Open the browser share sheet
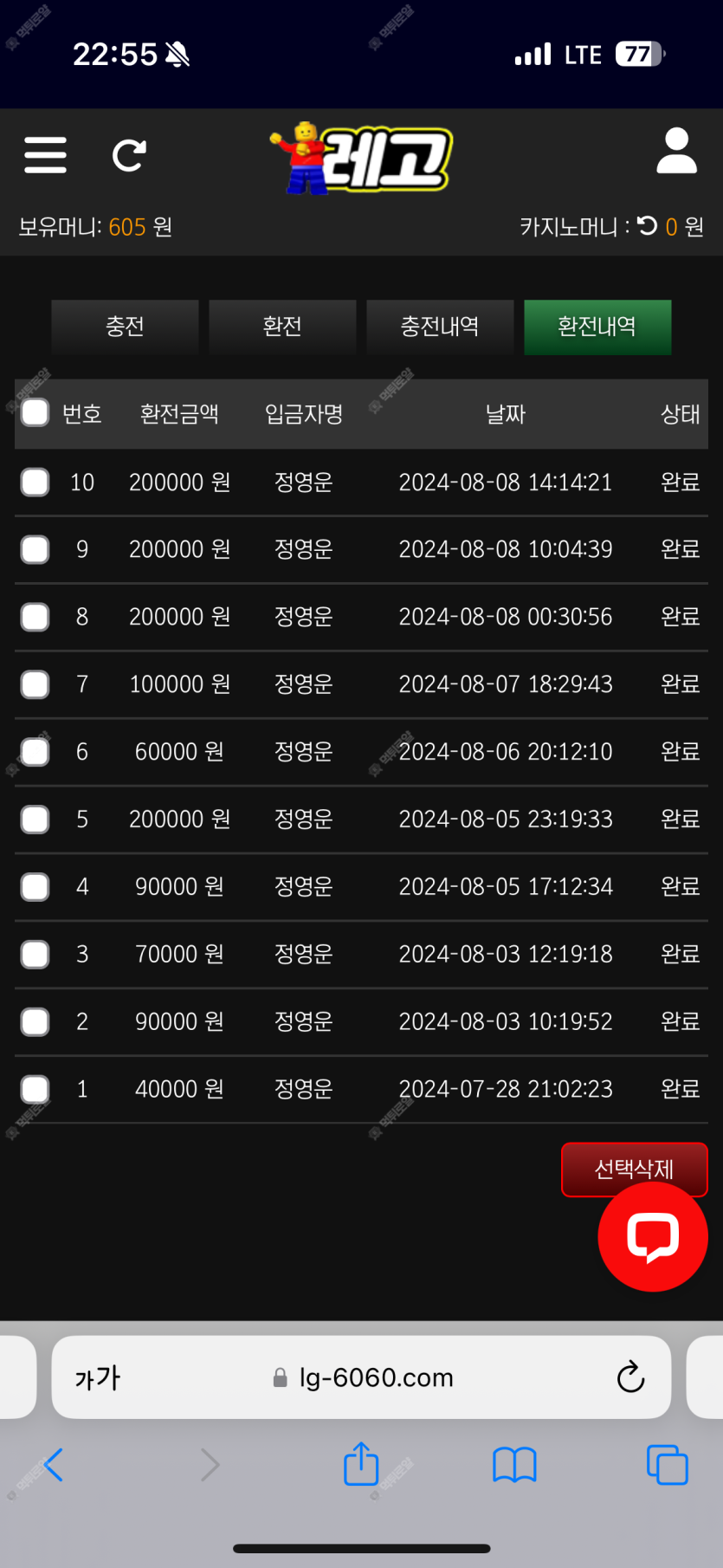This screenshot has height=1568, width=723. (361, 1464)
